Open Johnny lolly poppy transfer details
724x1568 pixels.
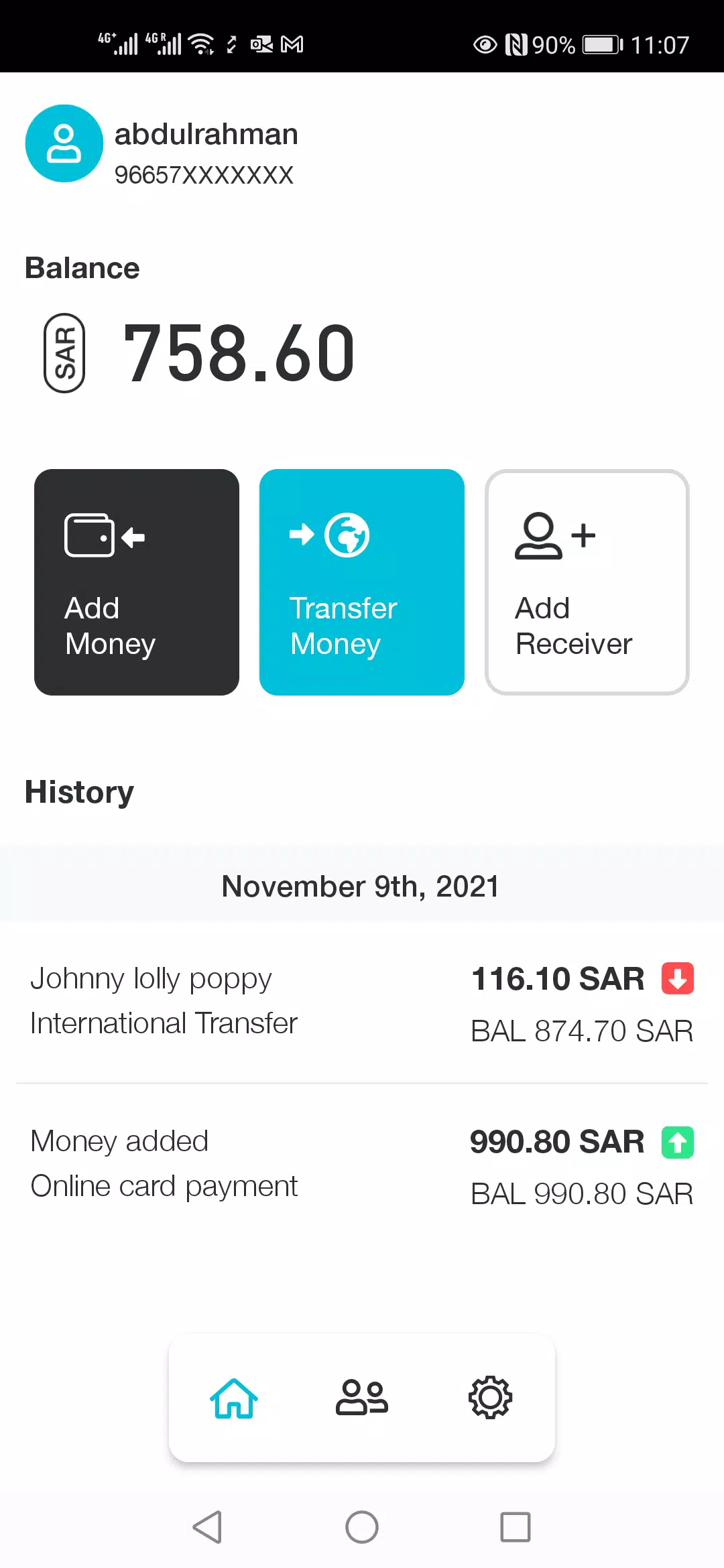(362, 1002)
